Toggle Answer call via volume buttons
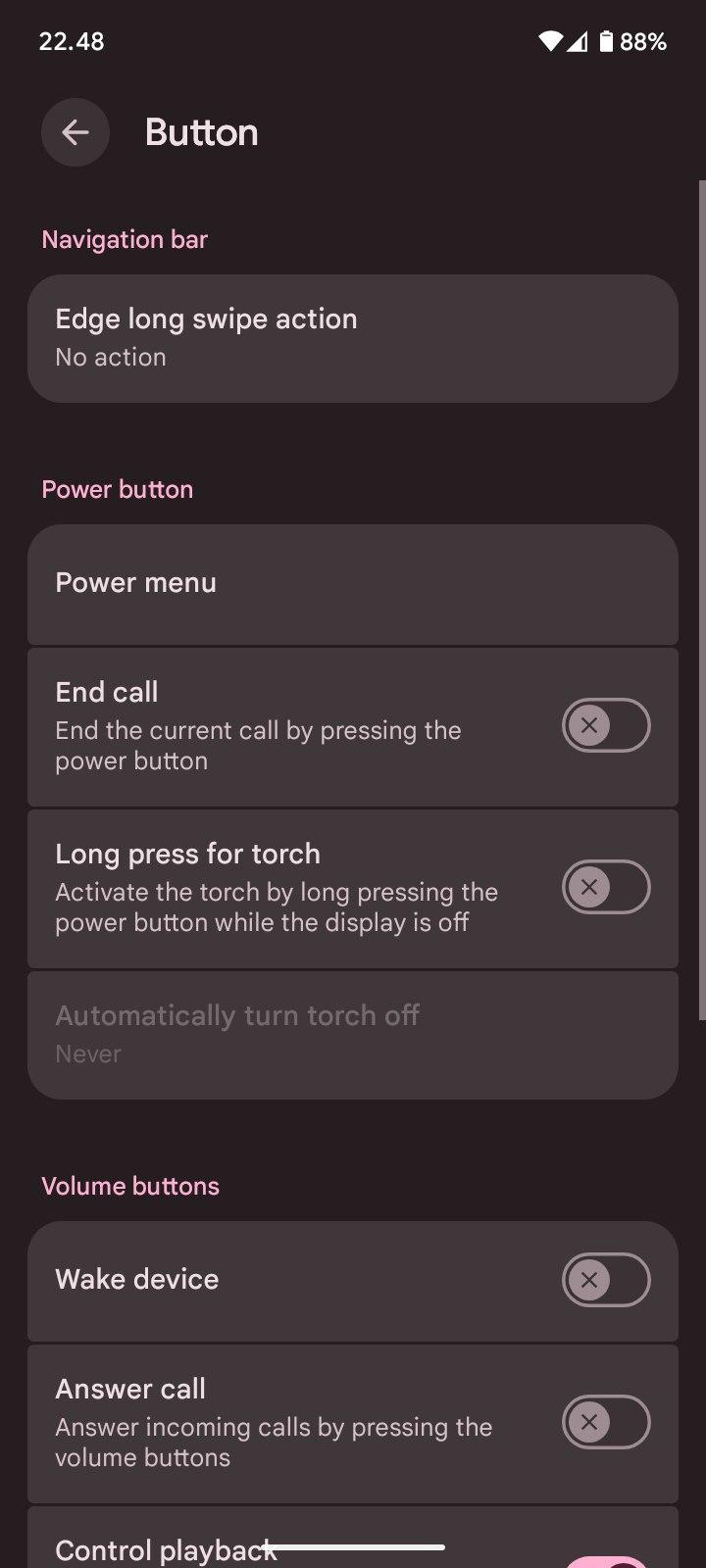706x1568 pixels. [x=605, y=1422]
